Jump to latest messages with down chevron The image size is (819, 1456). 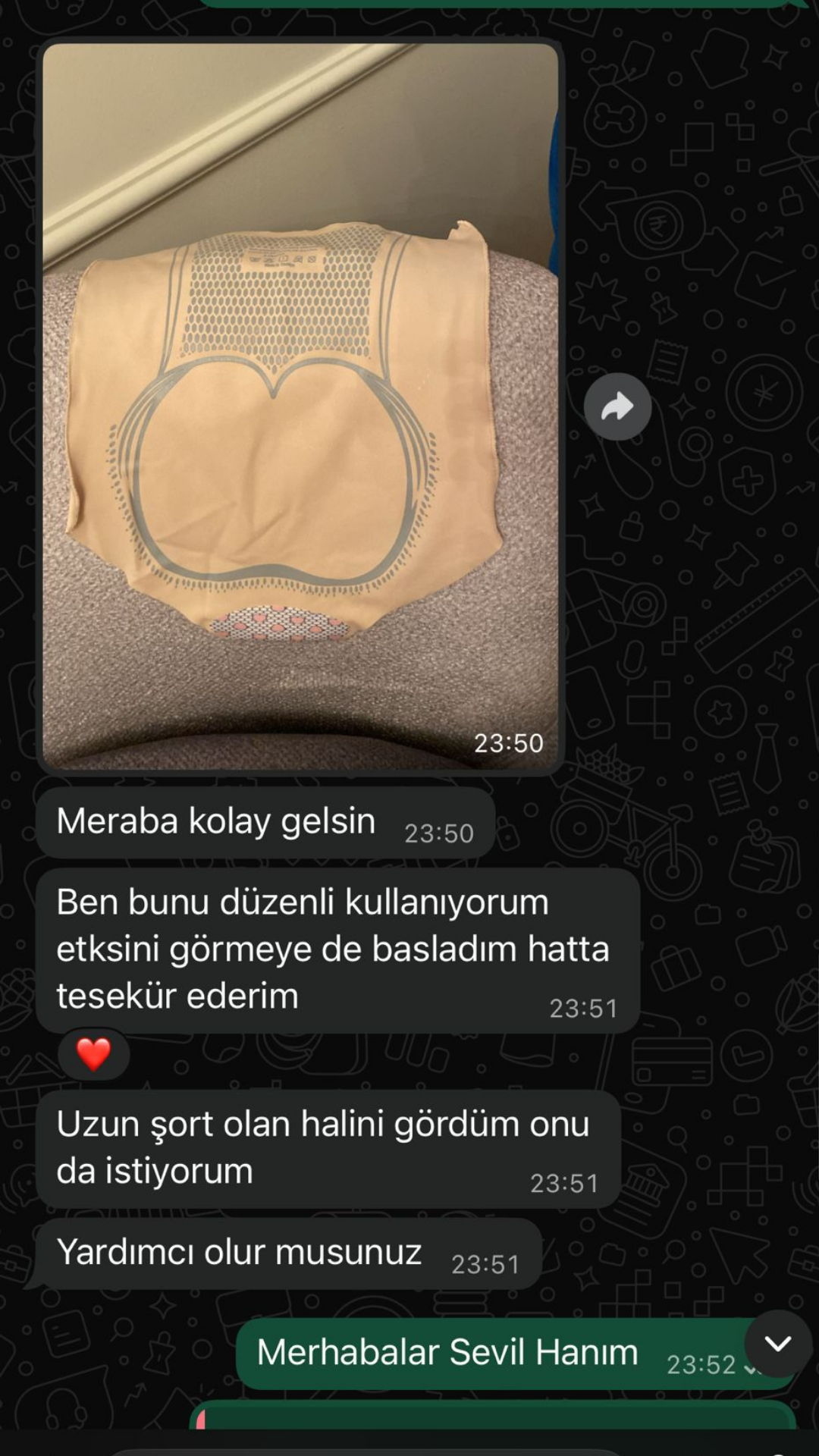click(777, 1345)
